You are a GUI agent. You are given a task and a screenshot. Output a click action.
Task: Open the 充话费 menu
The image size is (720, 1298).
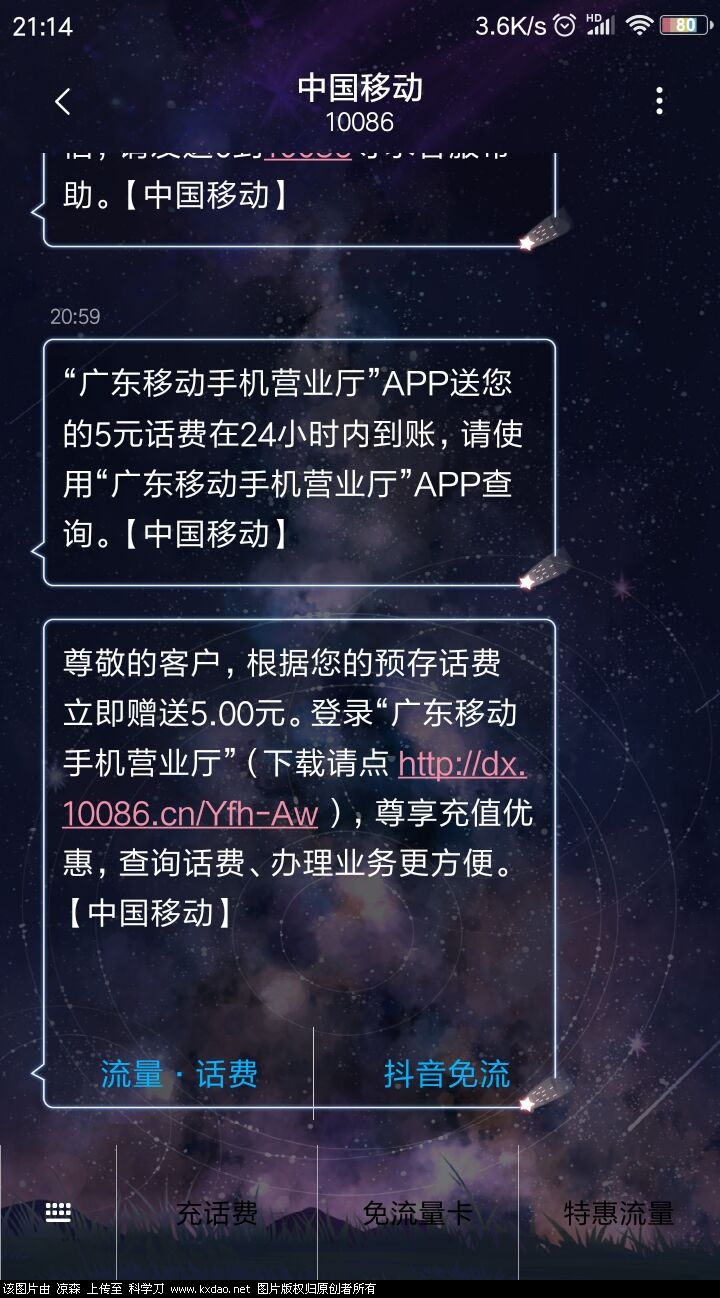pos(217,1213)
